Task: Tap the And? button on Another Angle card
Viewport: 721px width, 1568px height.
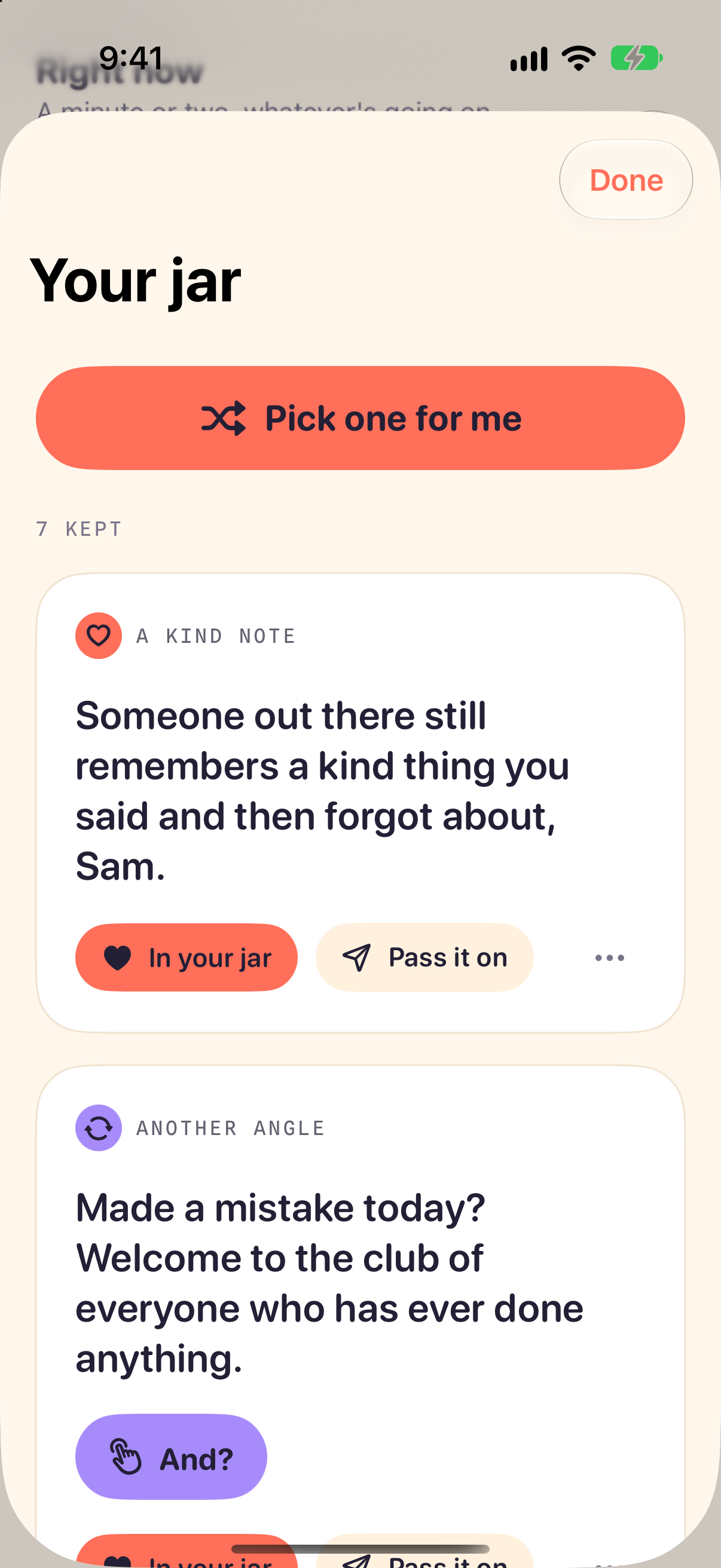Action: (x=171, y=1457)
